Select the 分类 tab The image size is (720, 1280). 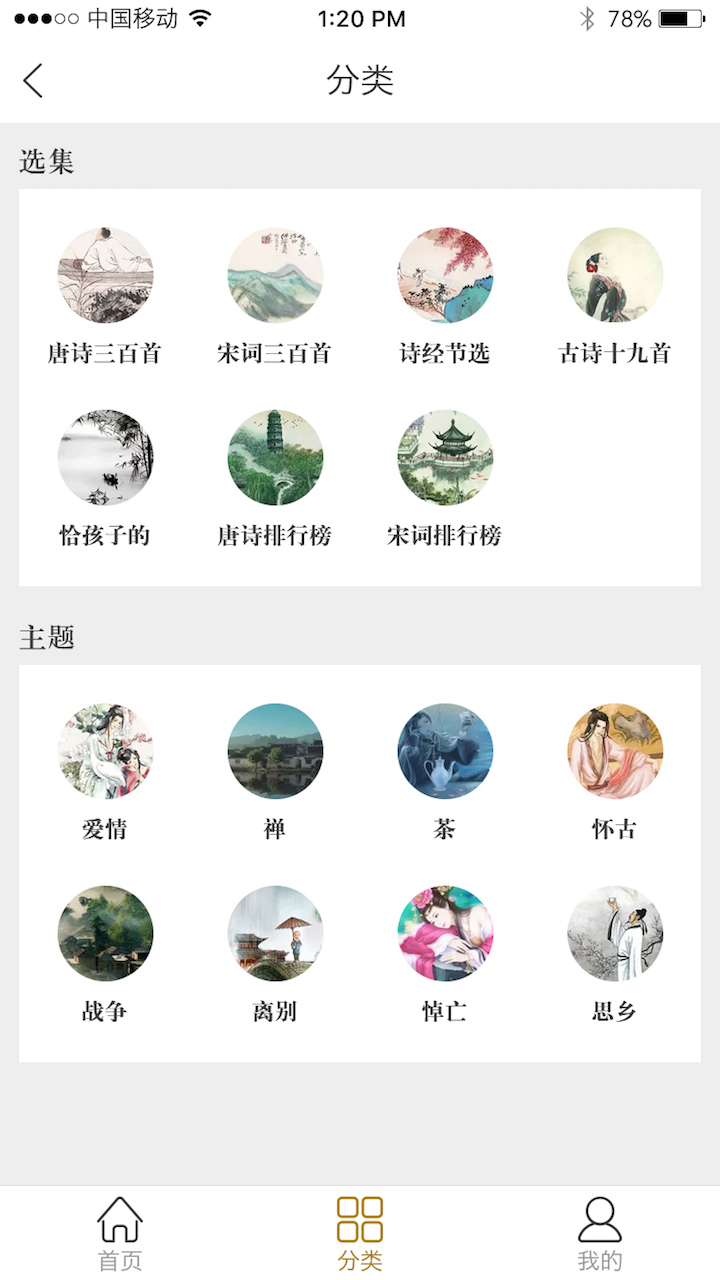click(x=360, y=1233)
